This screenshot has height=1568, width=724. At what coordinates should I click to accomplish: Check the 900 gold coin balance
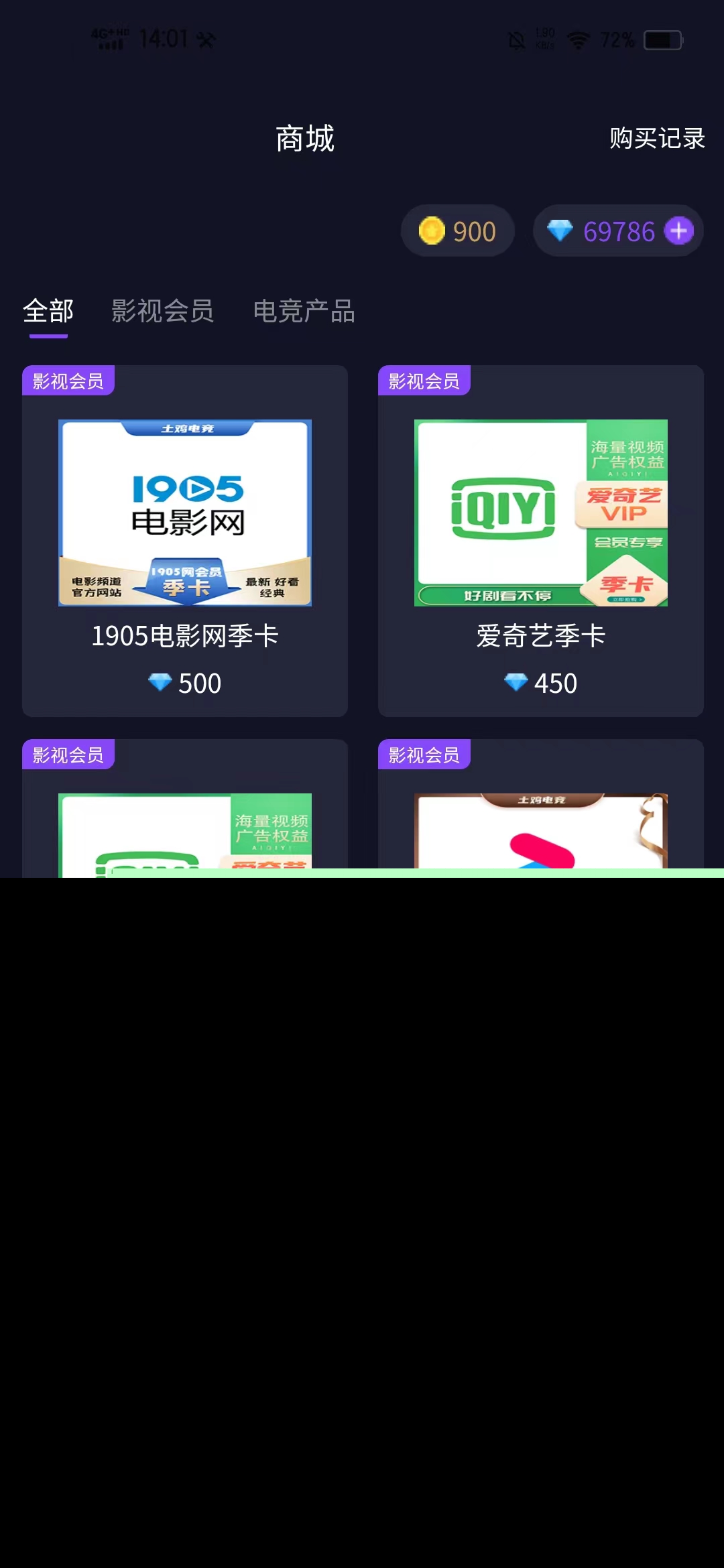(x=458, y=231)
